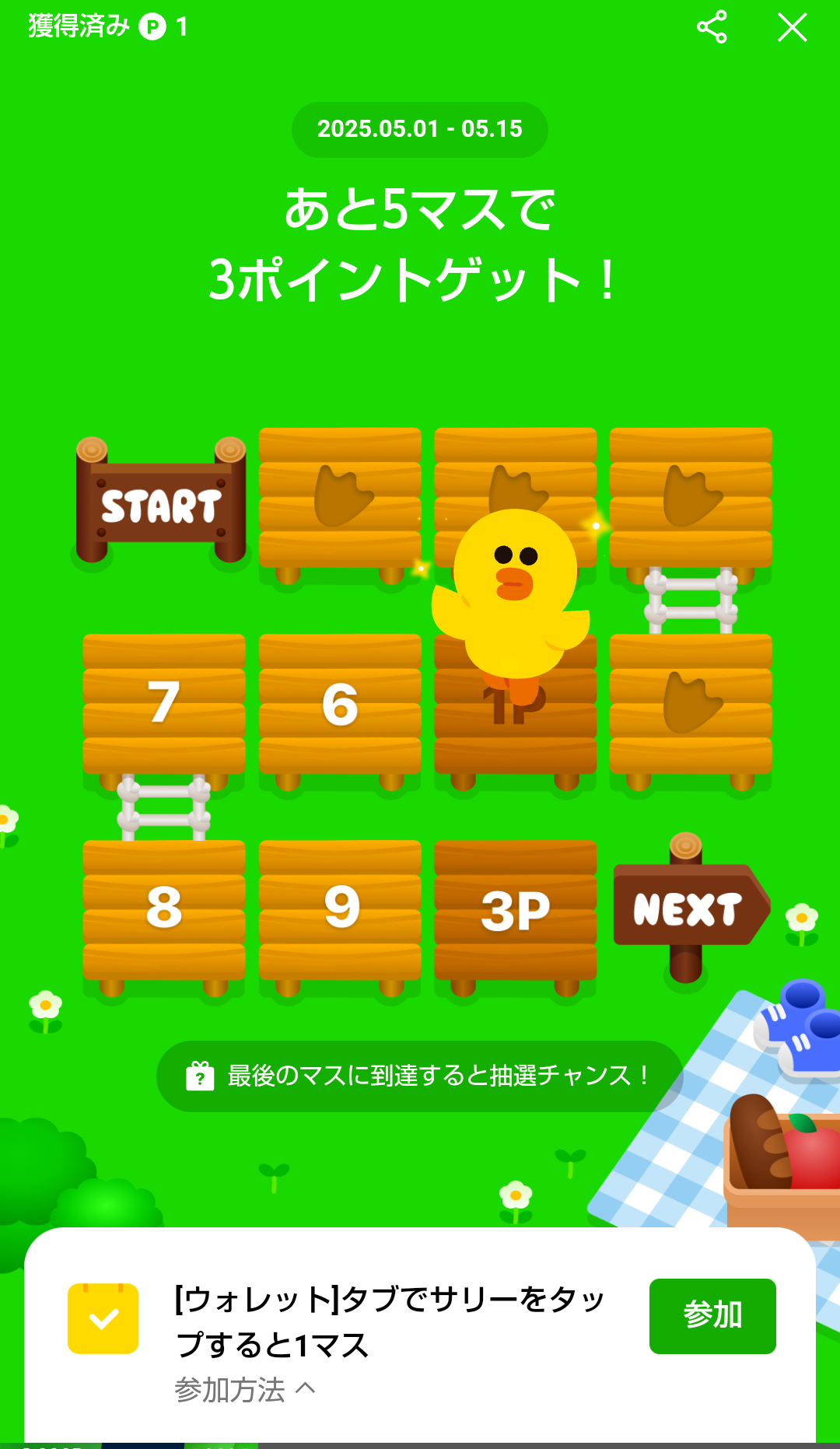Close the Sally stamp rally screen

point(792,27)
